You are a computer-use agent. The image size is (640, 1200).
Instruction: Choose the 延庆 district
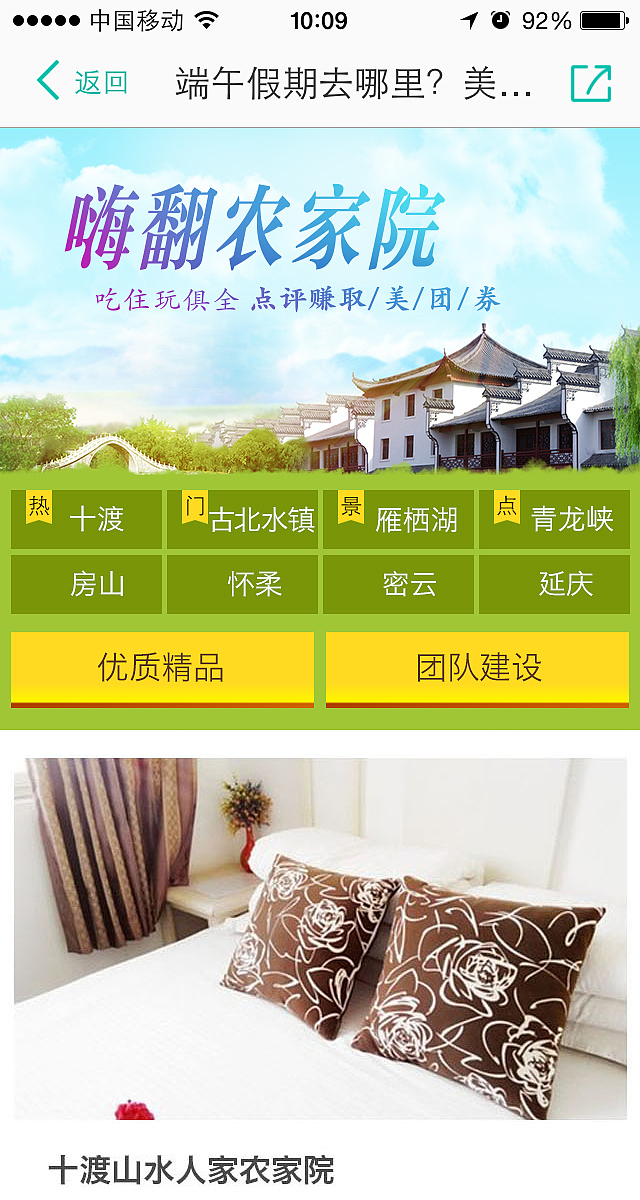click(554, 584)
